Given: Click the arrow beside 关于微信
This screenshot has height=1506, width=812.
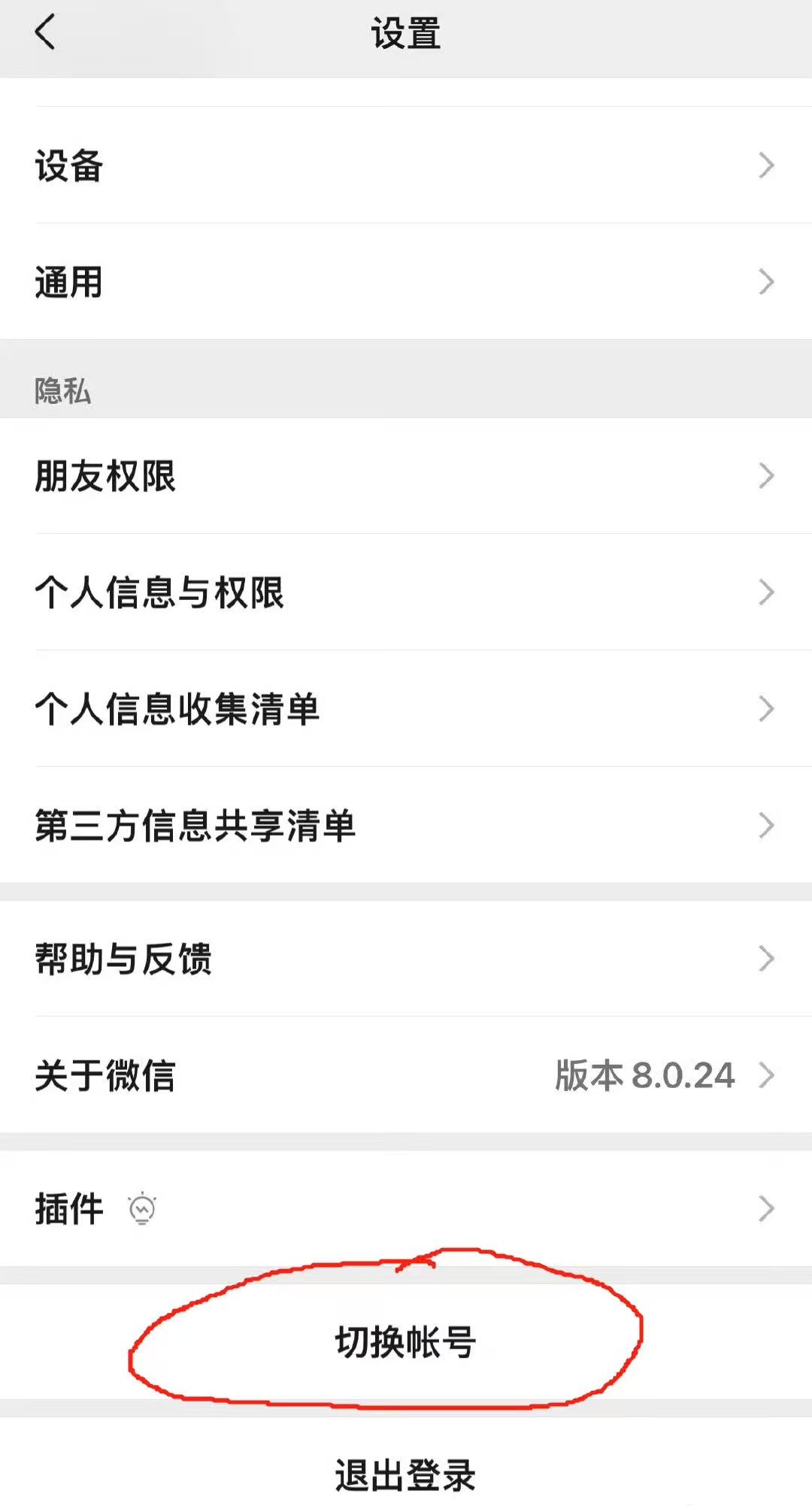Looking at the screenshot, I should click(765, 1075).
